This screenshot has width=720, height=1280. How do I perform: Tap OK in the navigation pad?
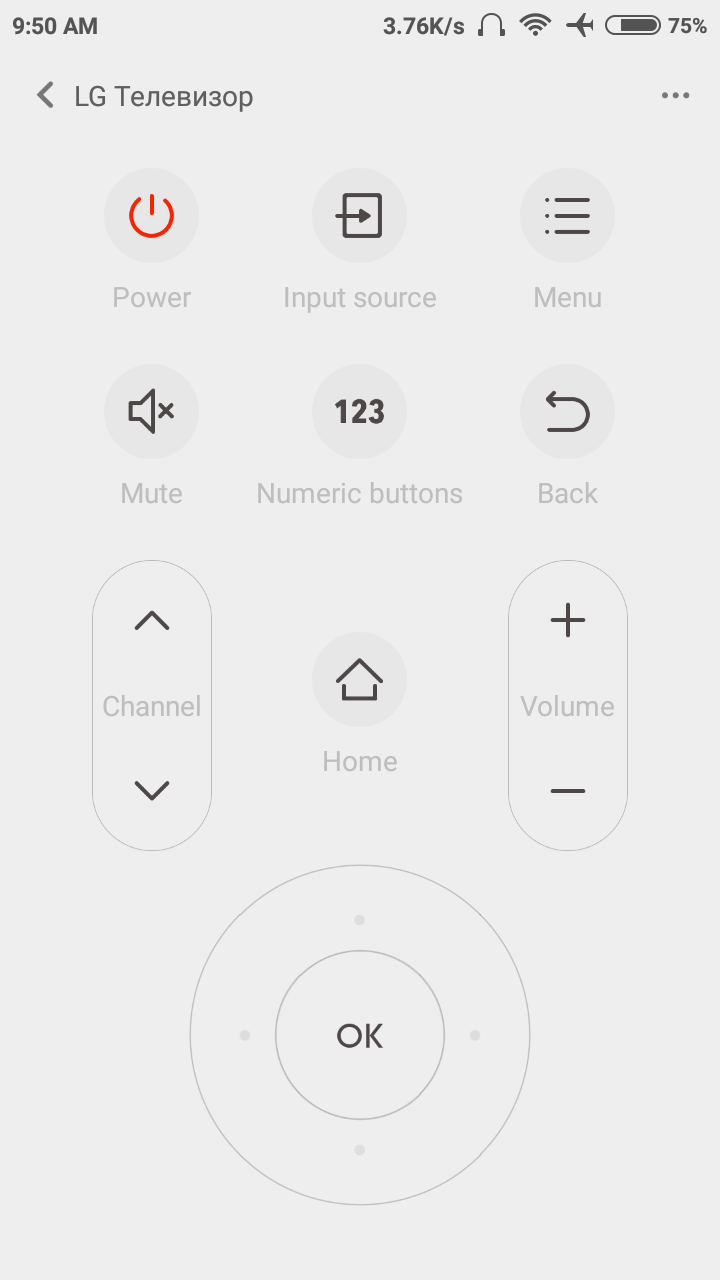[x=360, y=1035]
